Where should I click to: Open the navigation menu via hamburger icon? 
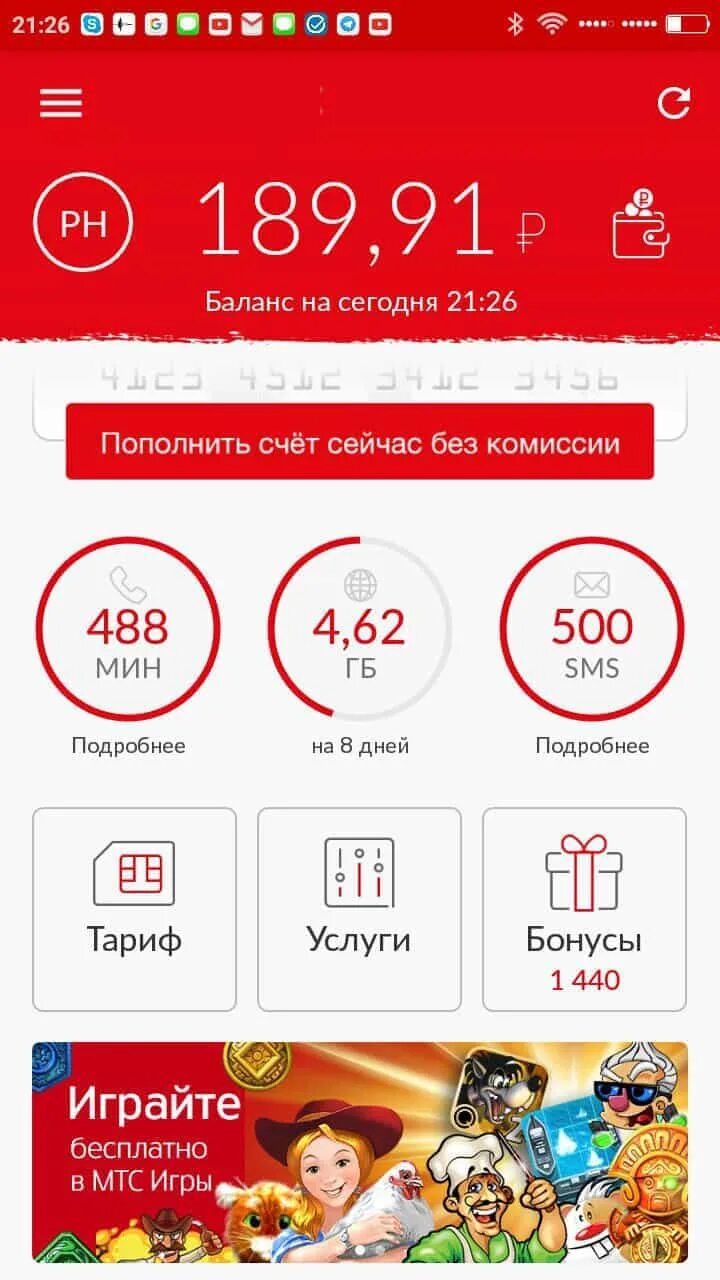pyautogui.click(x=60, y=103)
